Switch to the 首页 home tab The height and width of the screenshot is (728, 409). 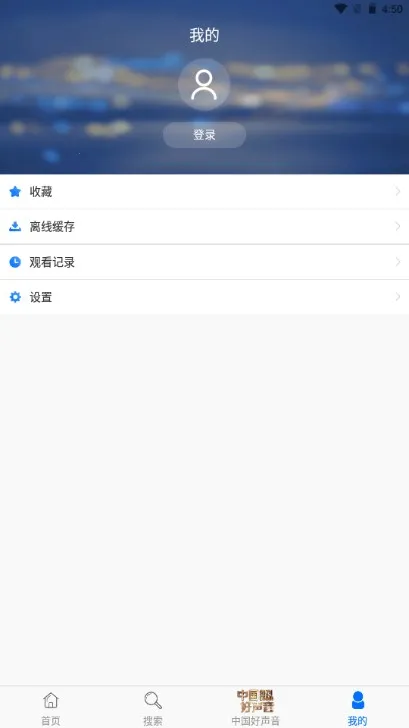(x=51, y=708)
